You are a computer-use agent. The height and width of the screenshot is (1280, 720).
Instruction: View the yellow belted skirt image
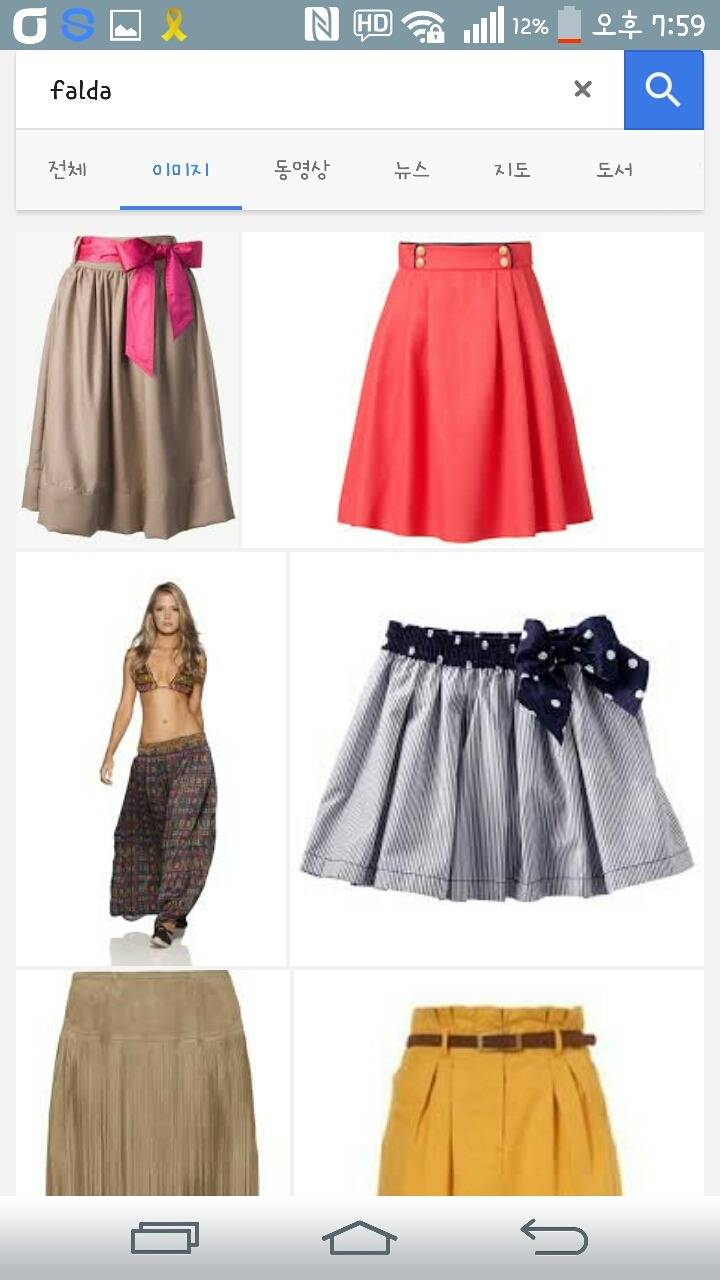pos(498,1085)
